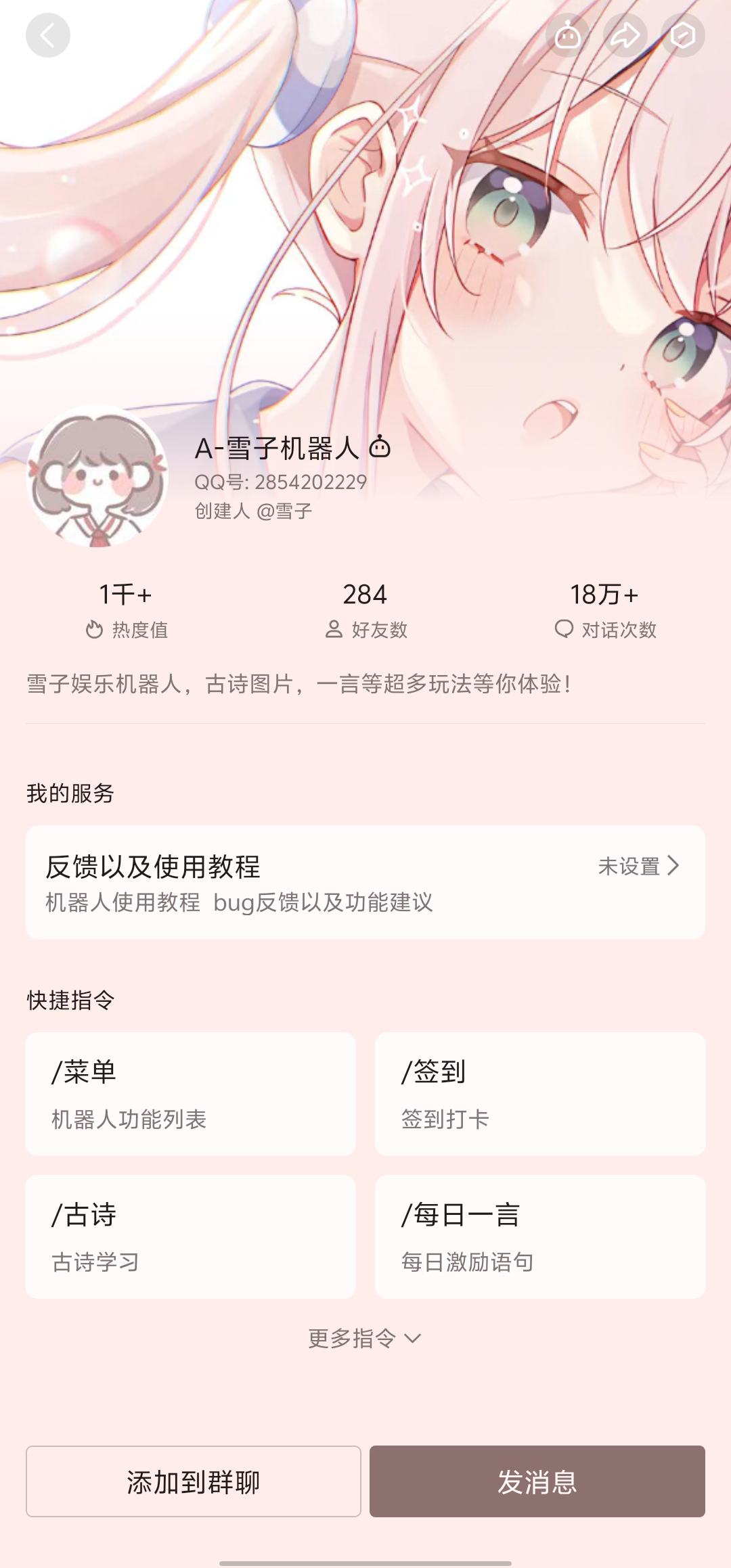Tap 发消息 to message the robot
731x1568 pixels.
[537, 1481]
